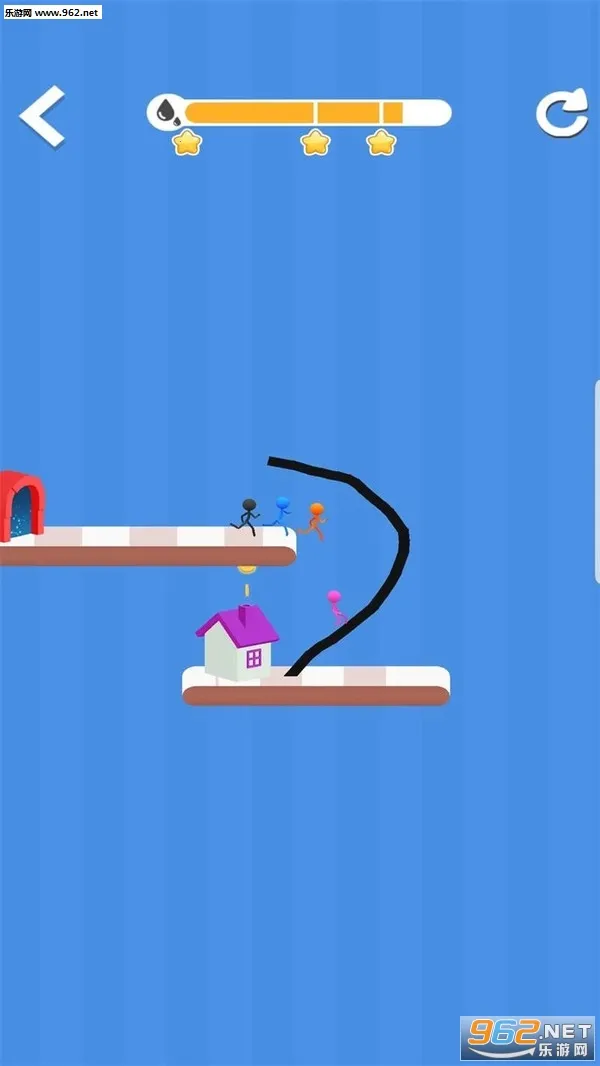
Task: Go back with the white arrow
Action: click(42, 116)
